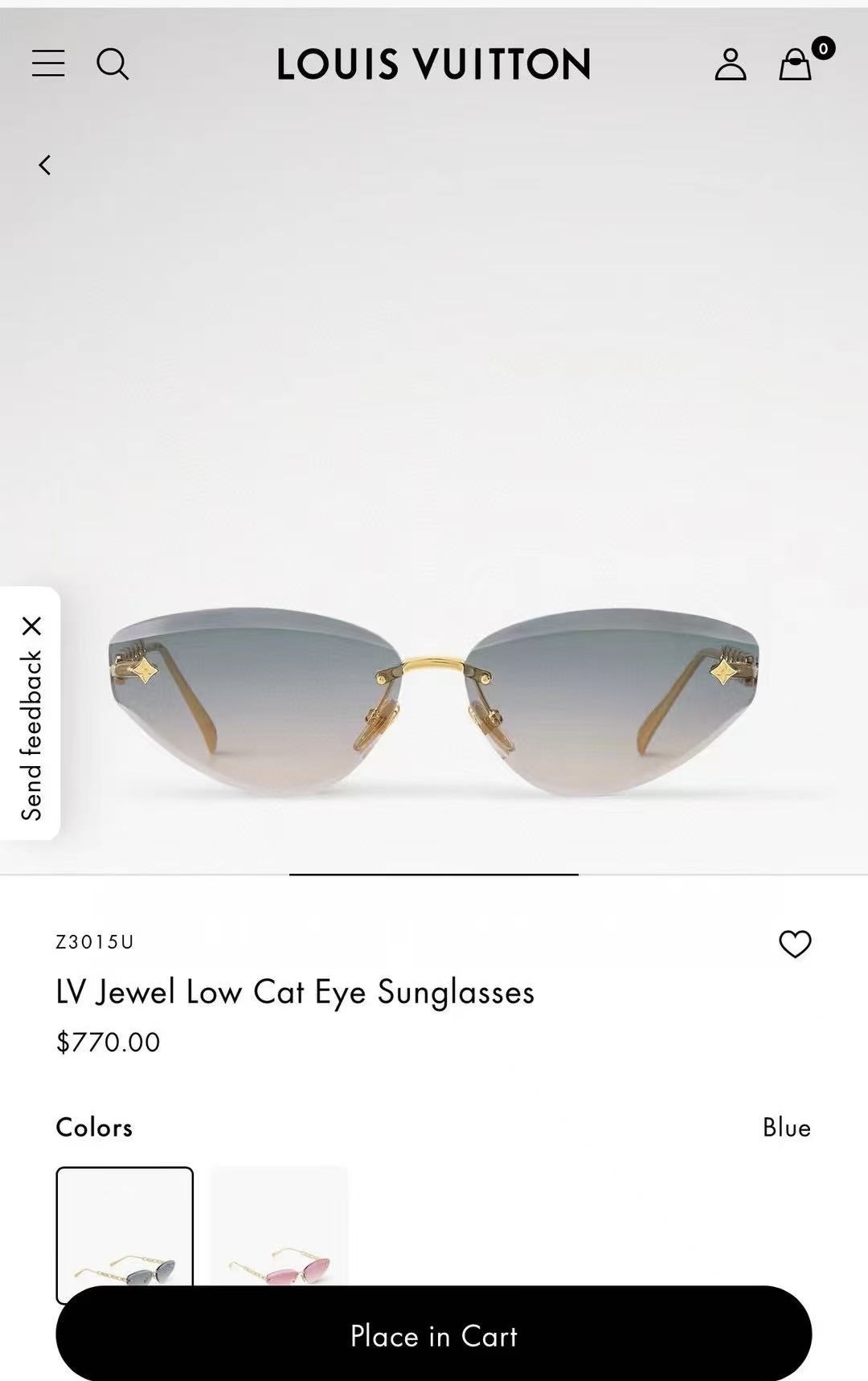This screenshot has width=868, height=1381.
Task: Select the blue sunglasses color option
Action: (125, 1230)
